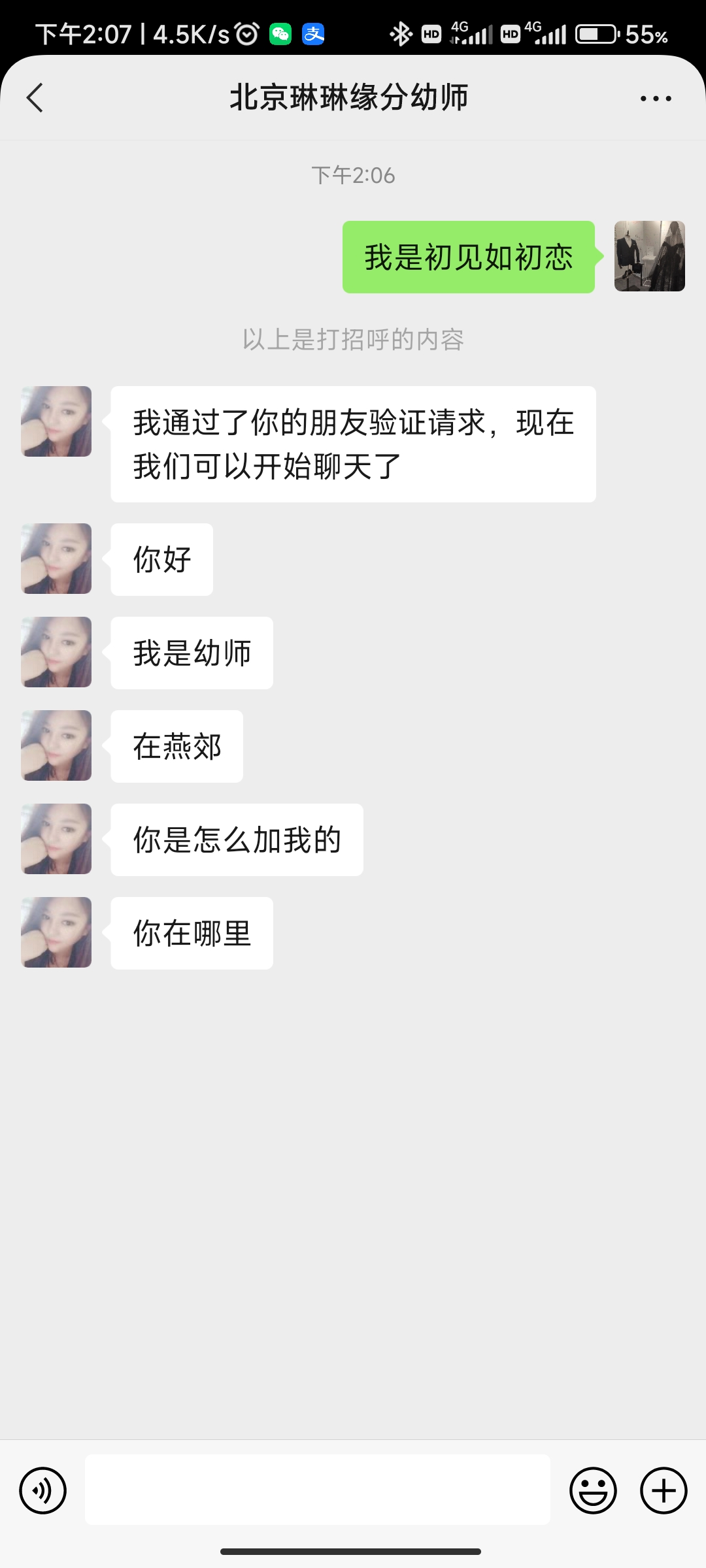Open the plus attachments menu
Image resolution: width=706 pixels, height=1568 pixels.
coord(664,1490)
